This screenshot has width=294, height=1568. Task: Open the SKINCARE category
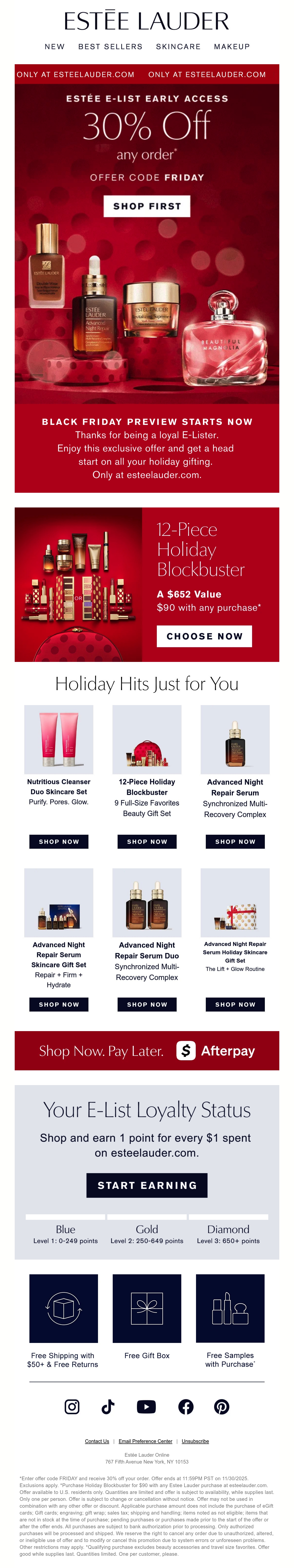click(x=178, y=47)
